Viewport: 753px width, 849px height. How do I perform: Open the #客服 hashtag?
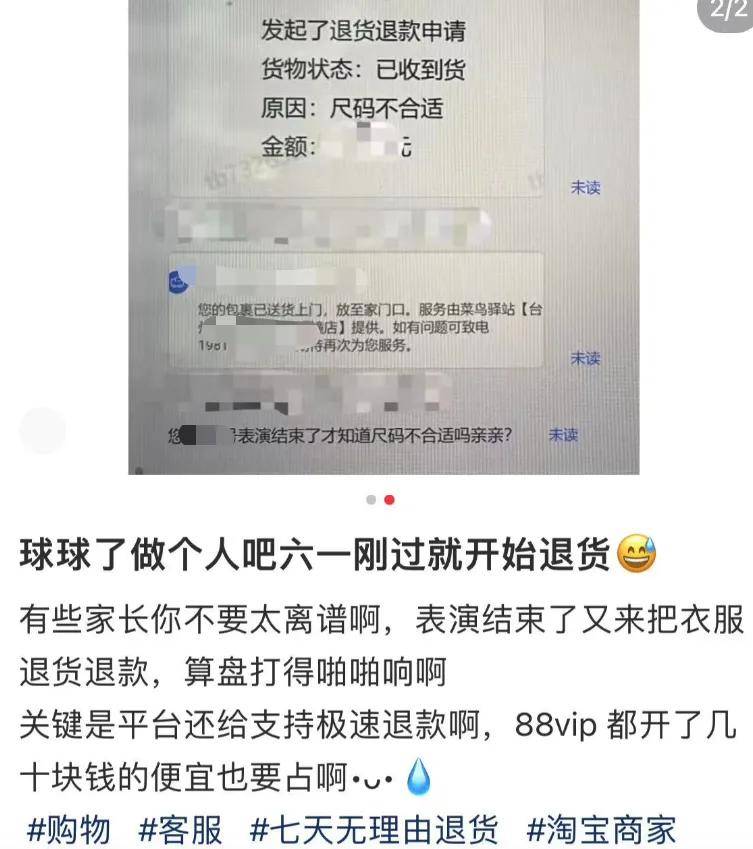pos(180,829)
